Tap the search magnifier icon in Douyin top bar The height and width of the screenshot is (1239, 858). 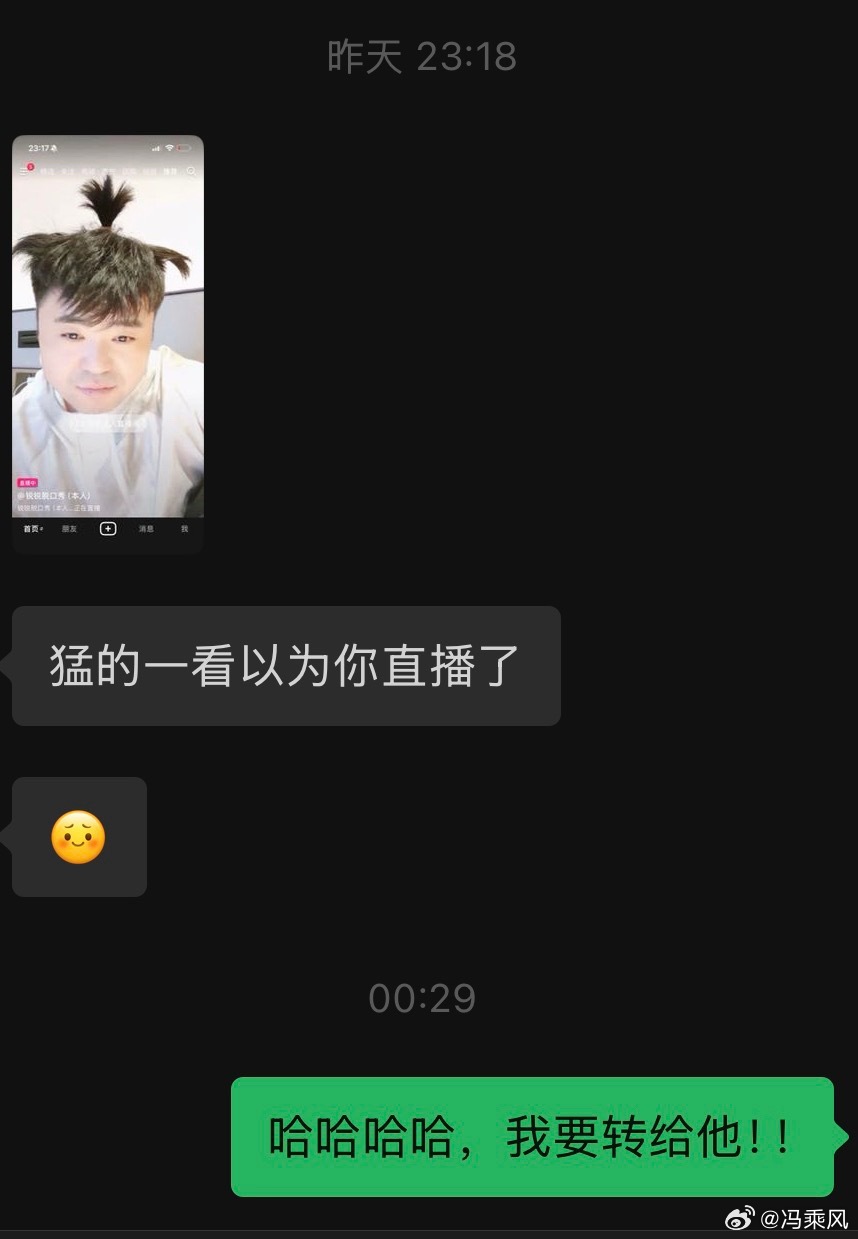click(x=192, y=171)
